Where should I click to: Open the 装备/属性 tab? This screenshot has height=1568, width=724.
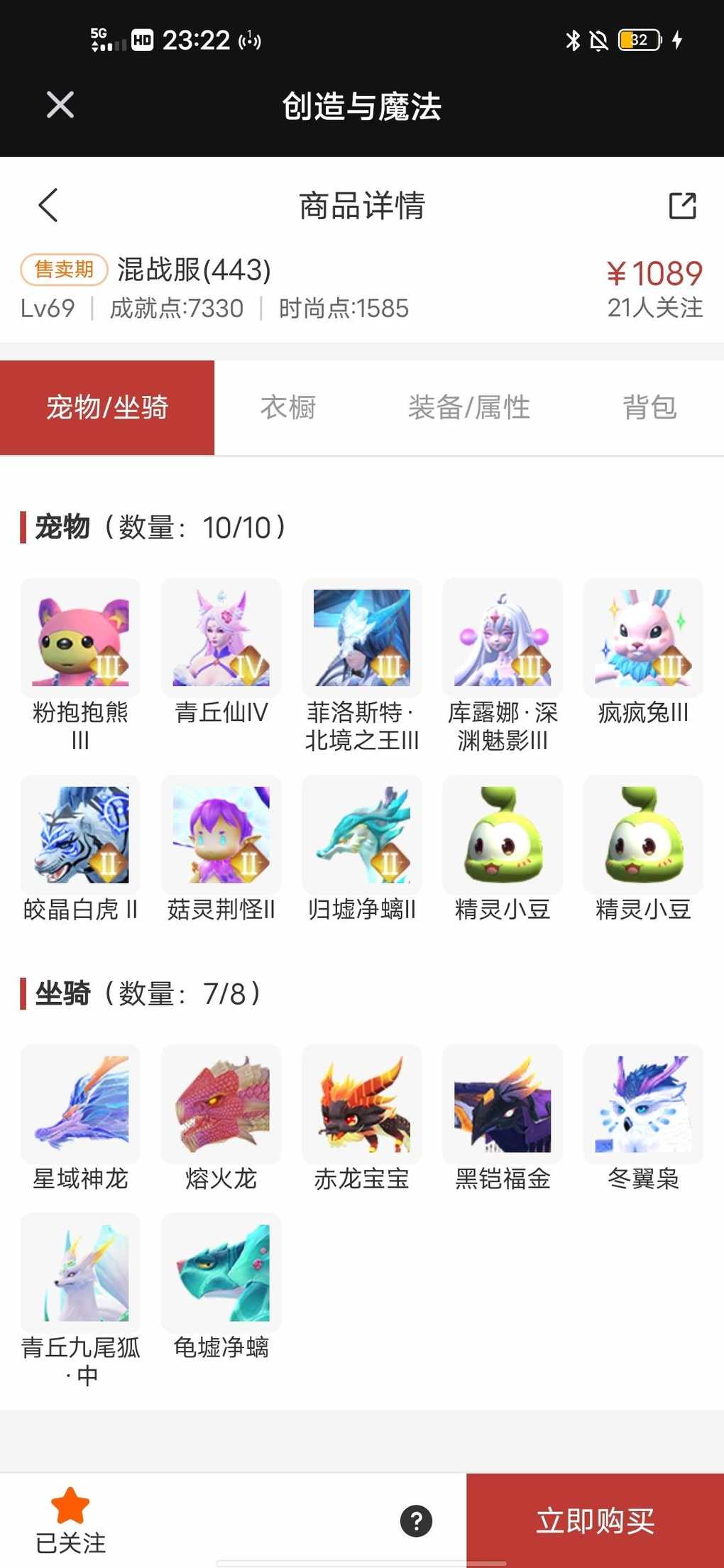[x=468, y=407]
